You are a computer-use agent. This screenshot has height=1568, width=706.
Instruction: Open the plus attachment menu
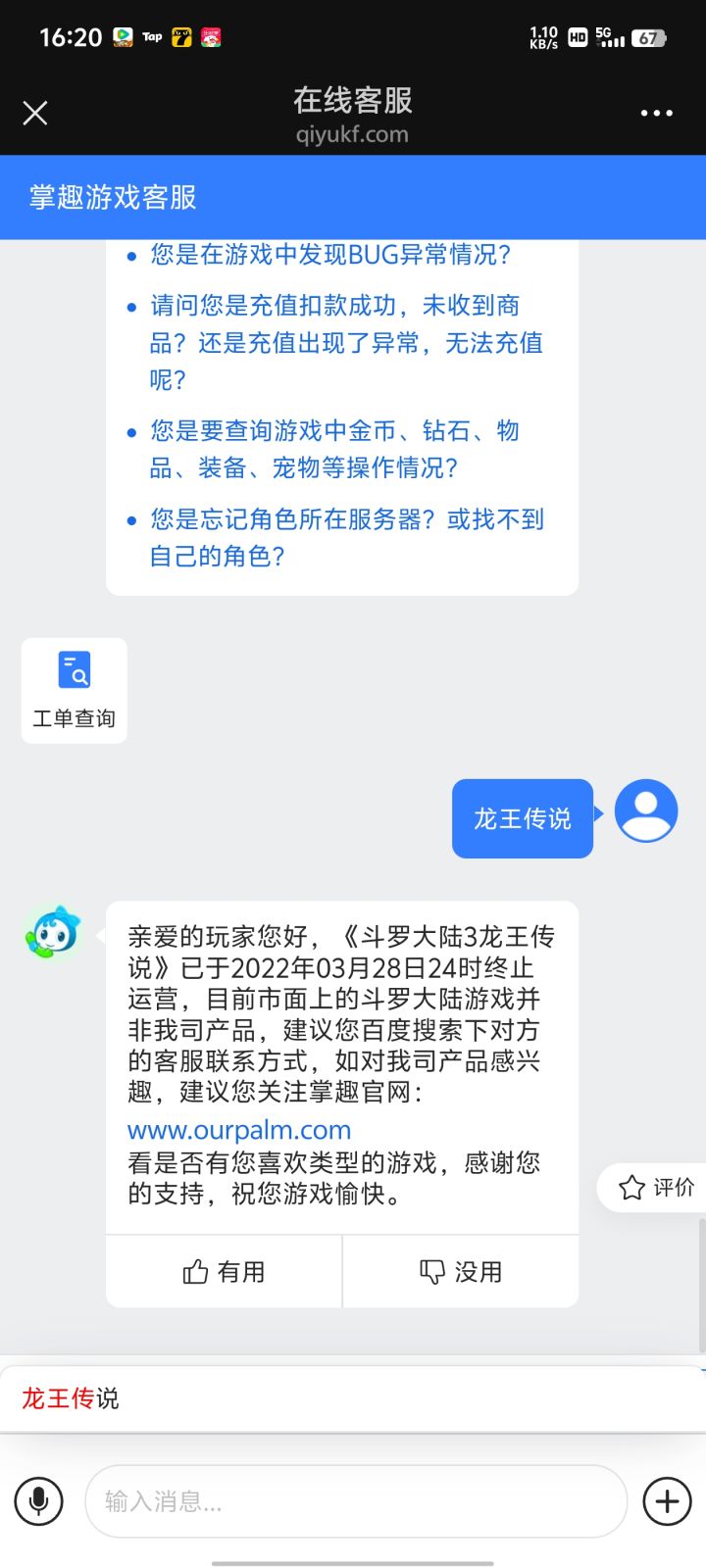667,1501
